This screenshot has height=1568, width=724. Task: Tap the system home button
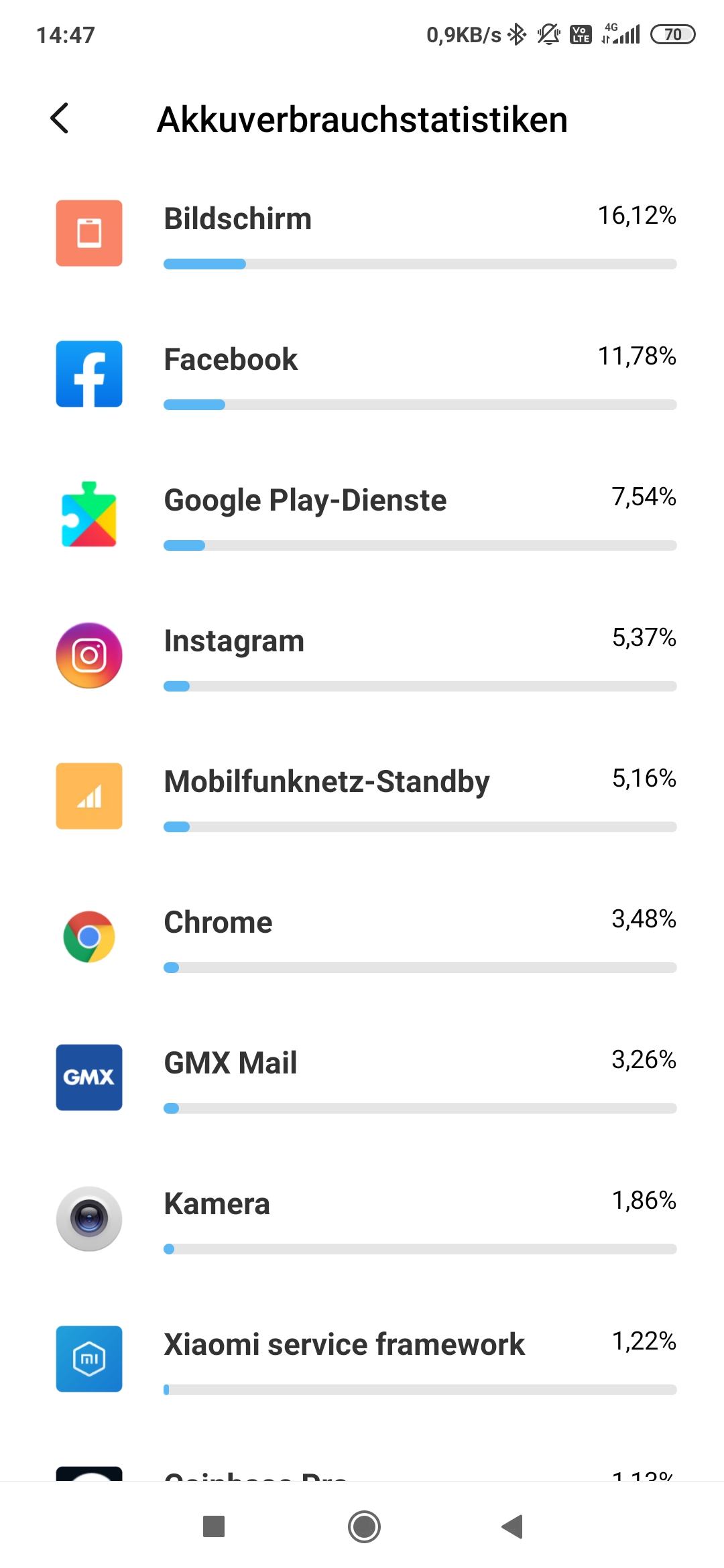[x=364, y=1527]
